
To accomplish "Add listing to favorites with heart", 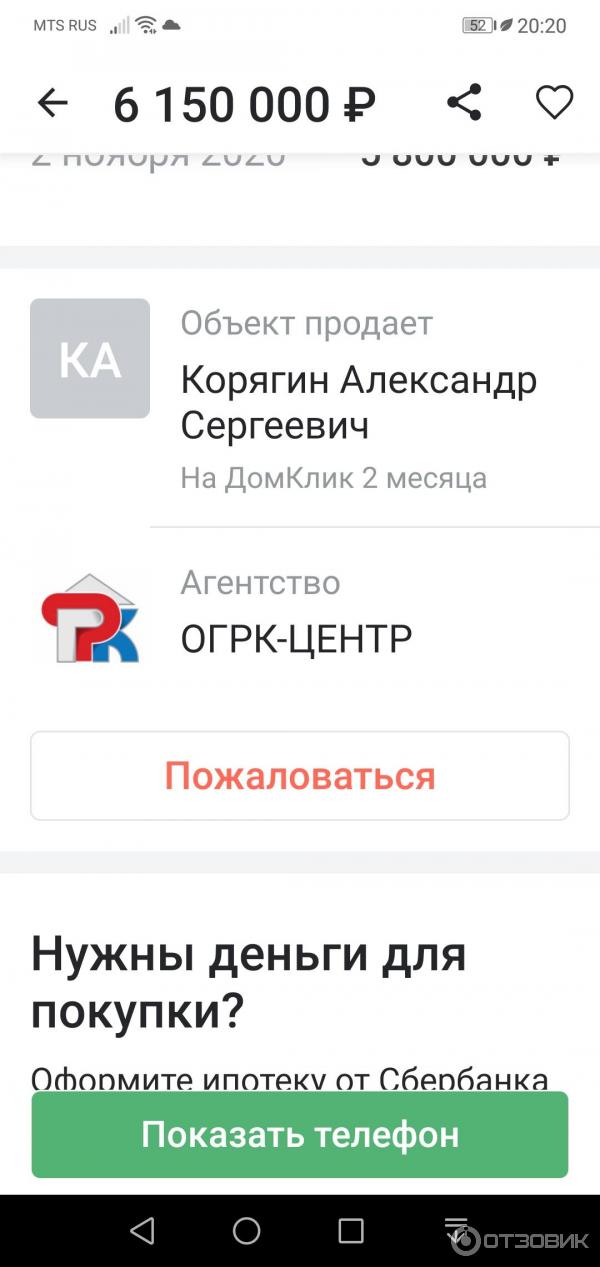I will [554, 103].
